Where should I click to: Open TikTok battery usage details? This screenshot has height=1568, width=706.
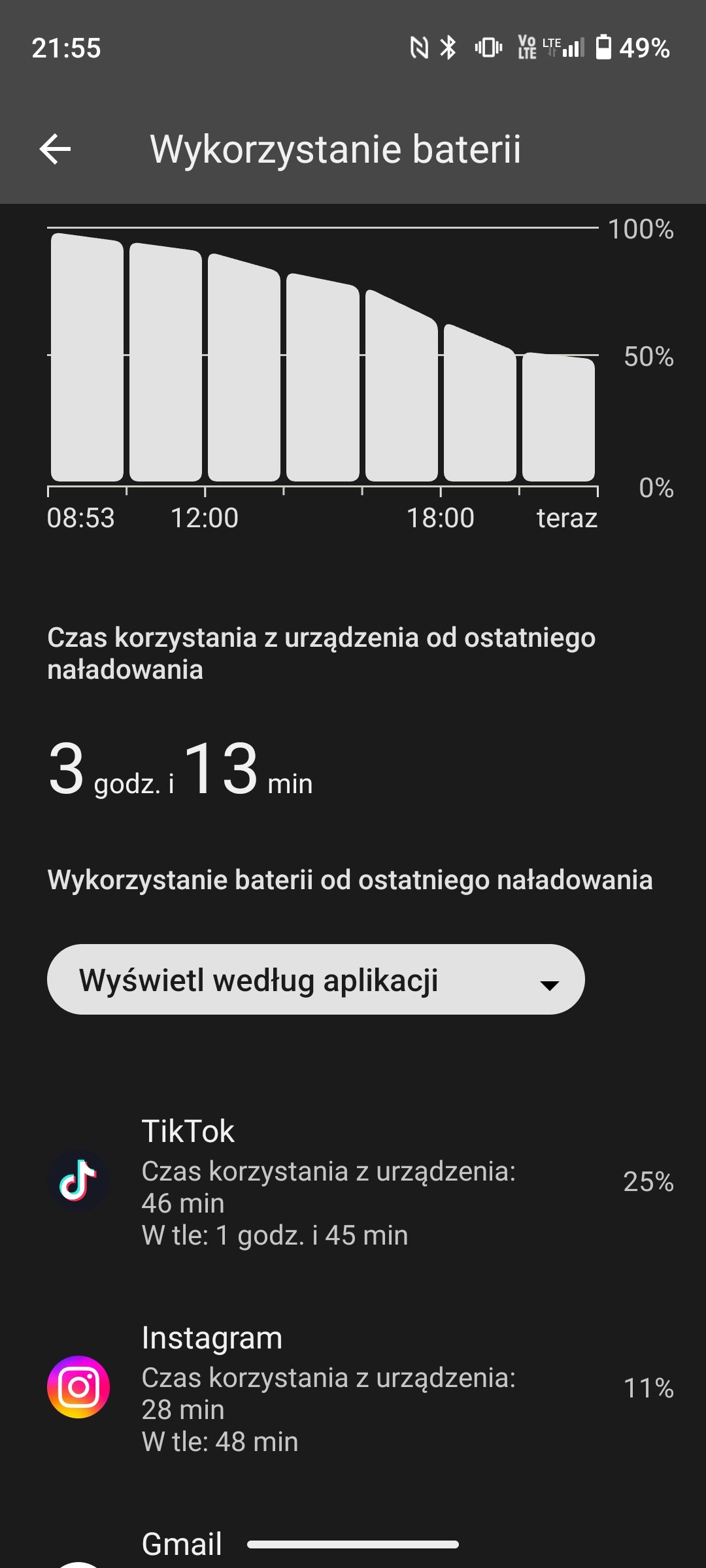click(x=353, y=1182)
